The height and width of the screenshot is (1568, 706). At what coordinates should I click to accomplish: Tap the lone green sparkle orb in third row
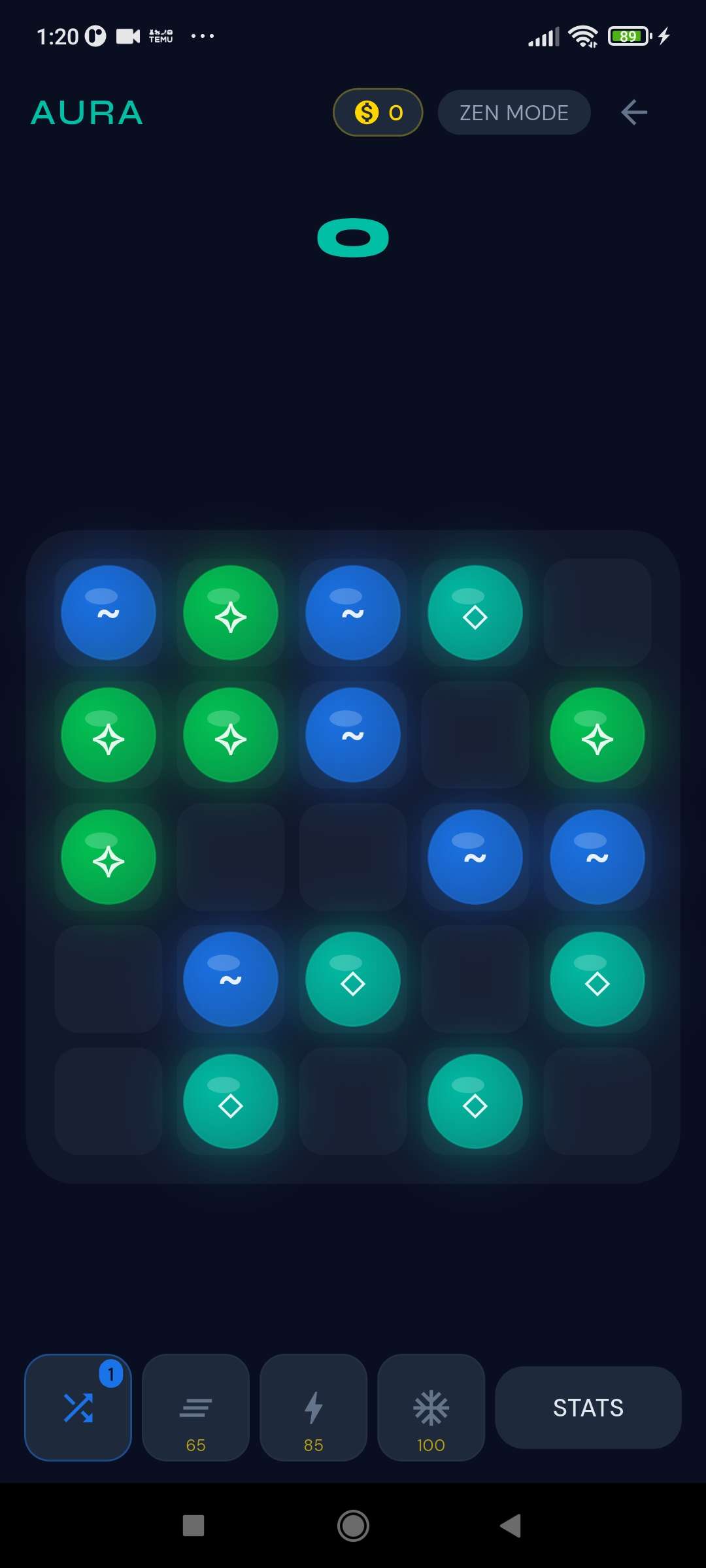[109, 857]
